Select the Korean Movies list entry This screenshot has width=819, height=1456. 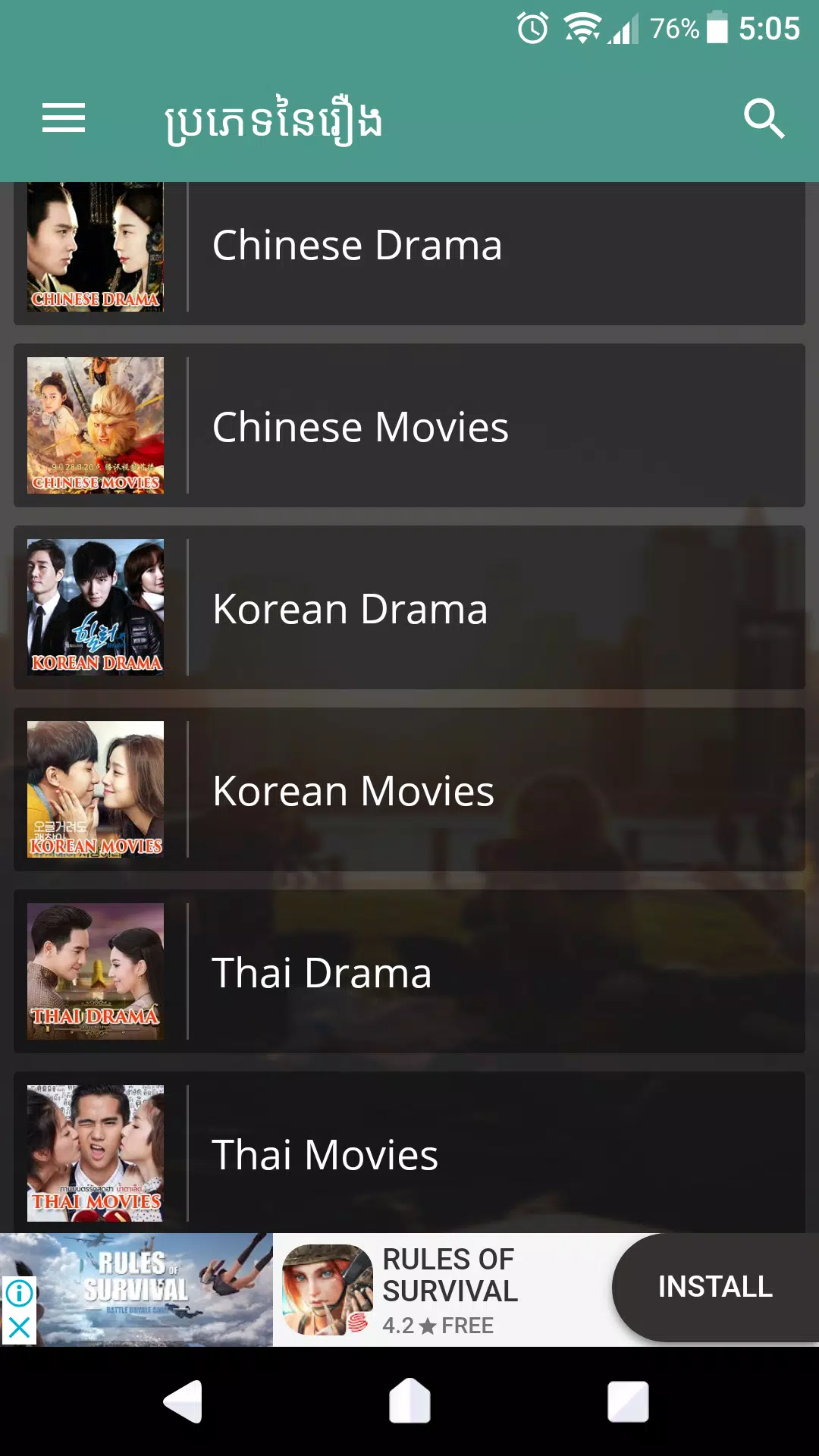[409, 790]
